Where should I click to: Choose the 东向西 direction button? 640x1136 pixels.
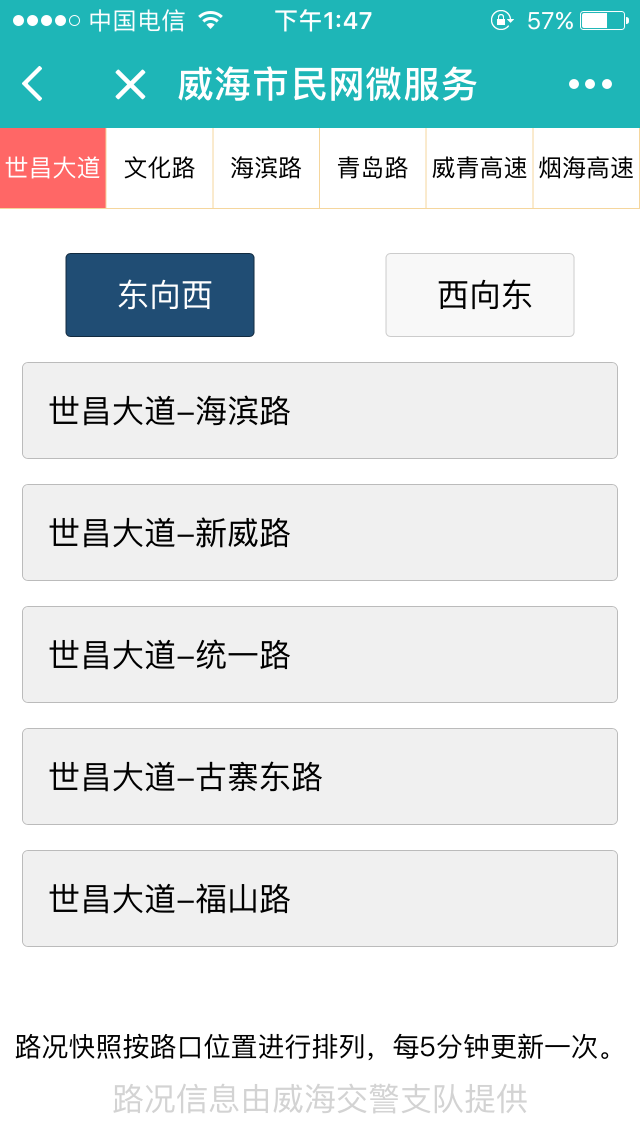pos(160,295)
